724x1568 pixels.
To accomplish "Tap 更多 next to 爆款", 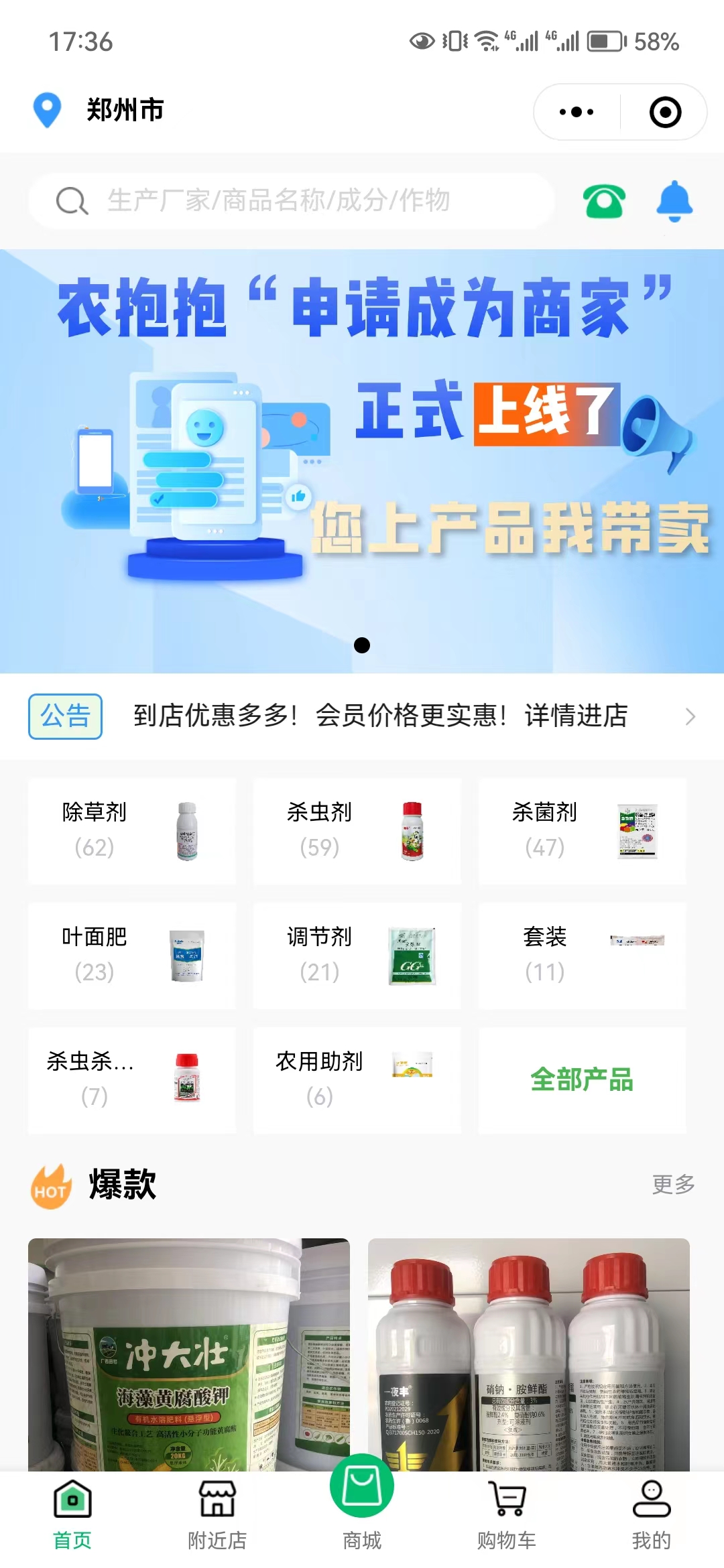I will tap(673, 1184).
